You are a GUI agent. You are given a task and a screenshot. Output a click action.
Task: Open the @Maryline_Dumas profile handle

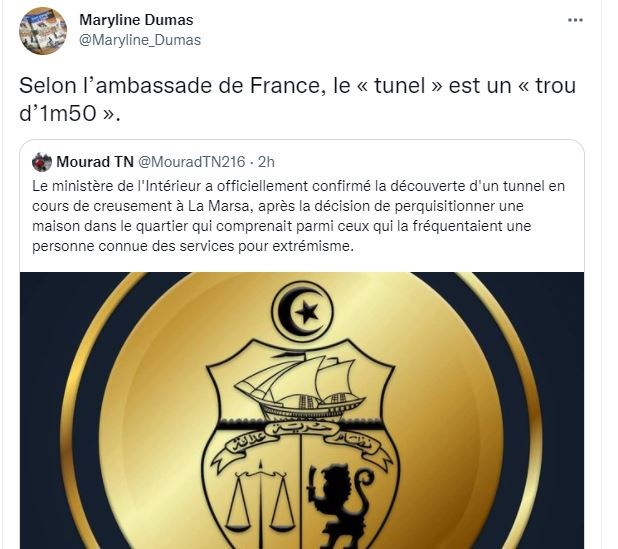point(139,40)
